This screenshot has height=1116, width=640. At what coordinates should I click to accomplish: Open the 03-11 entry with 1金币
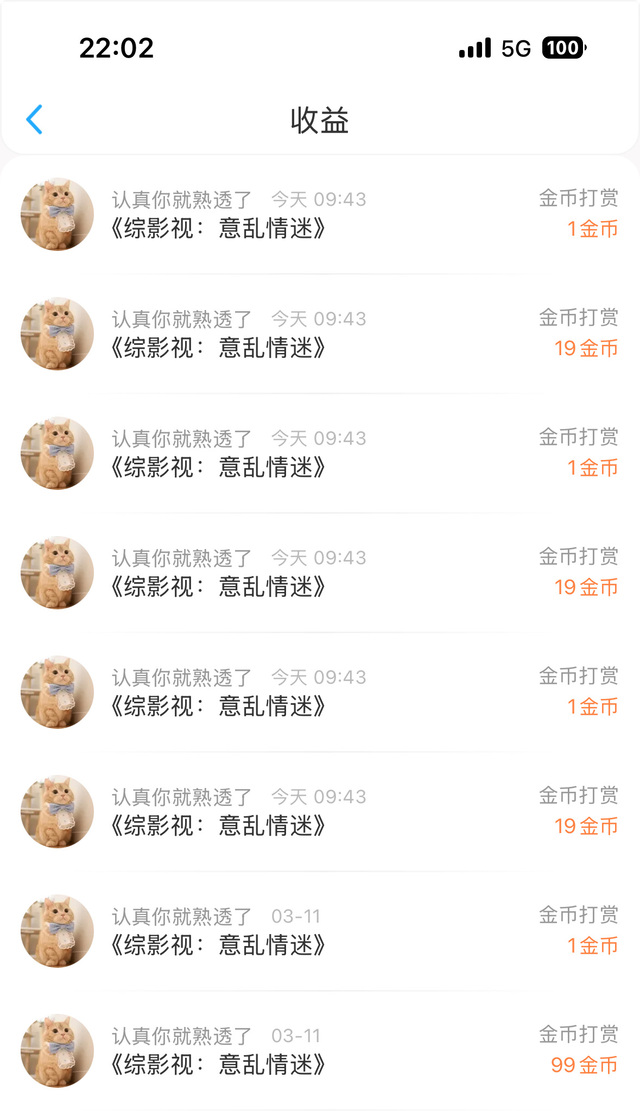point(320,931)
